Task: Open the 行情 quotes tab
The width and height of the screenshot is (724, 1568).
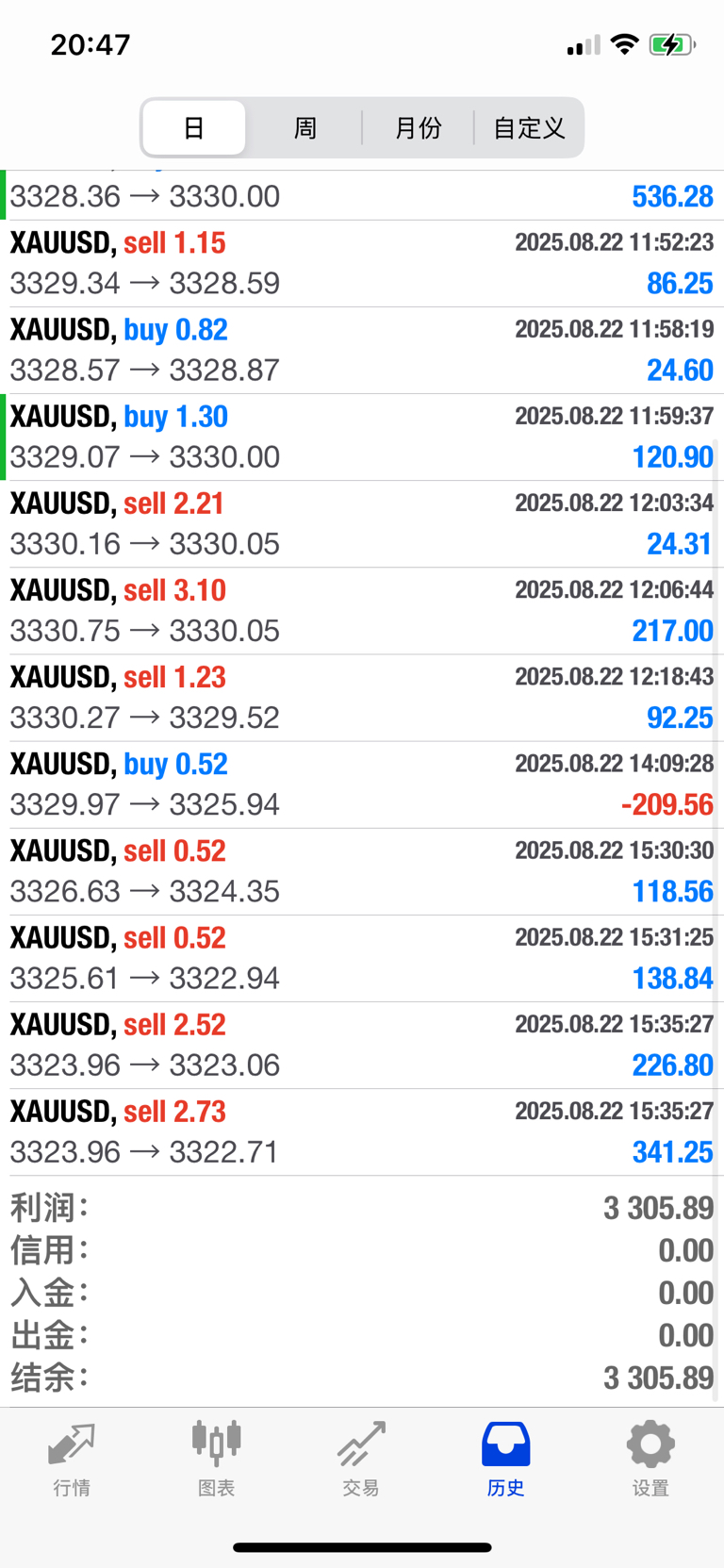Action: coord(72,1459)
